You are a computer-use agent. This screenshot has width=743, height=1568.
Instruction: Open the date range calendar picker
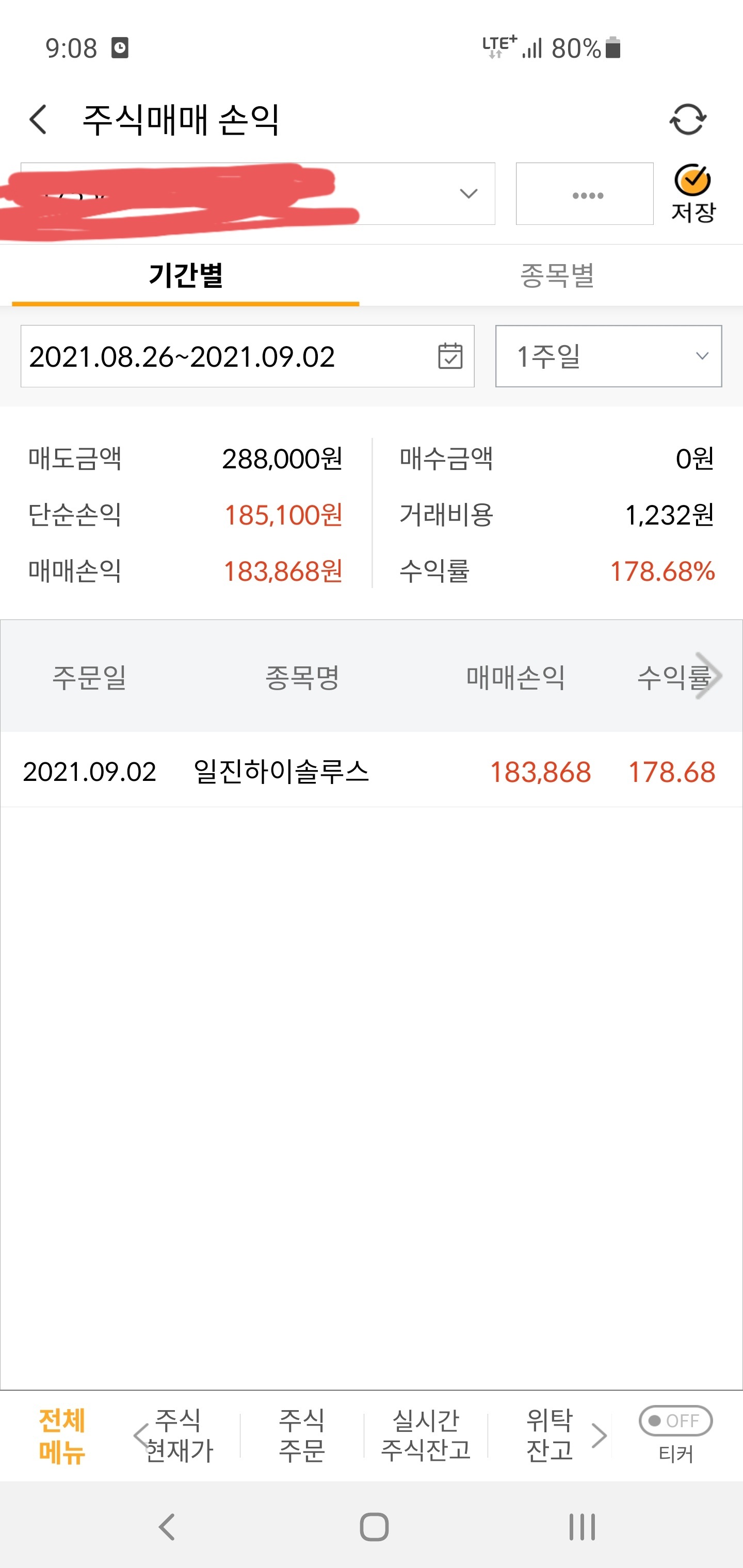point(450,356)
